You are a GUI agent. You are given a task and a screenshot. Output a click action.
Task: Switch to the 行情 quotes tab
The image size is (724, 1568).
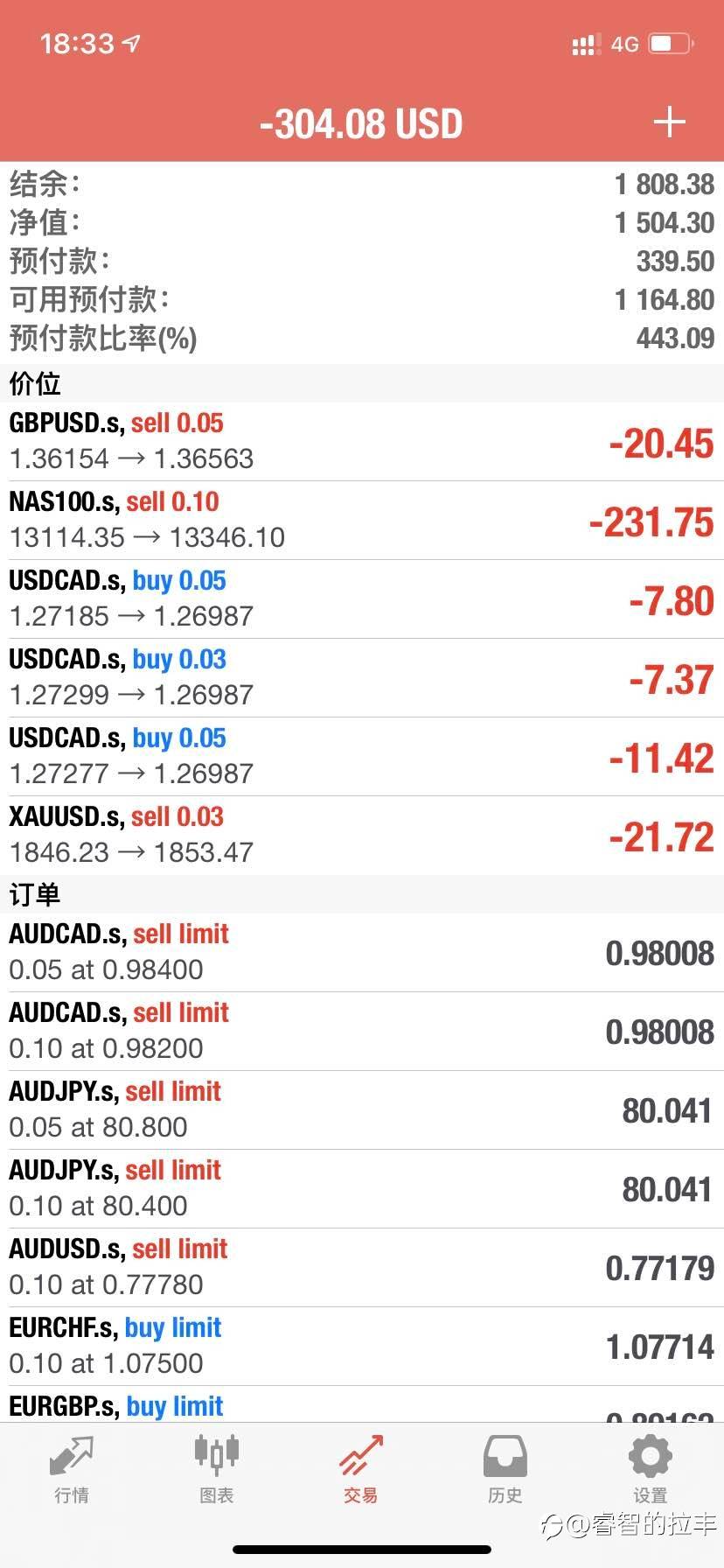(x=72, y=1470)
